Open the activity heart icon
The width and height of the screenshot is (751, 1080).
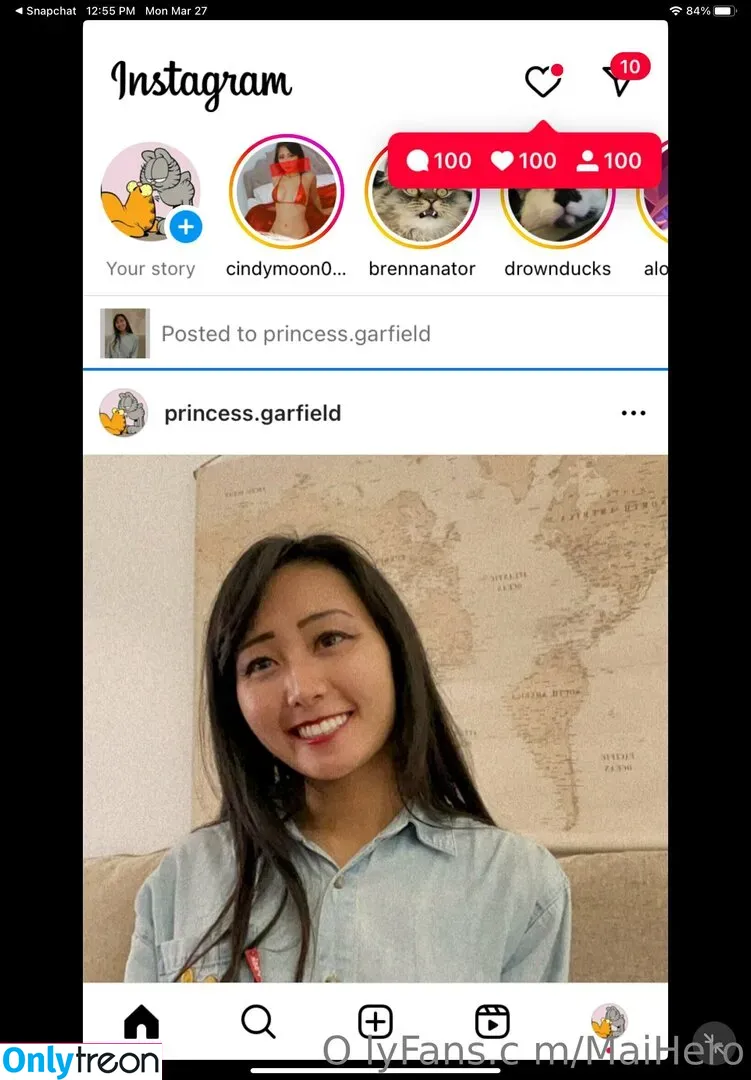[543, 81]
